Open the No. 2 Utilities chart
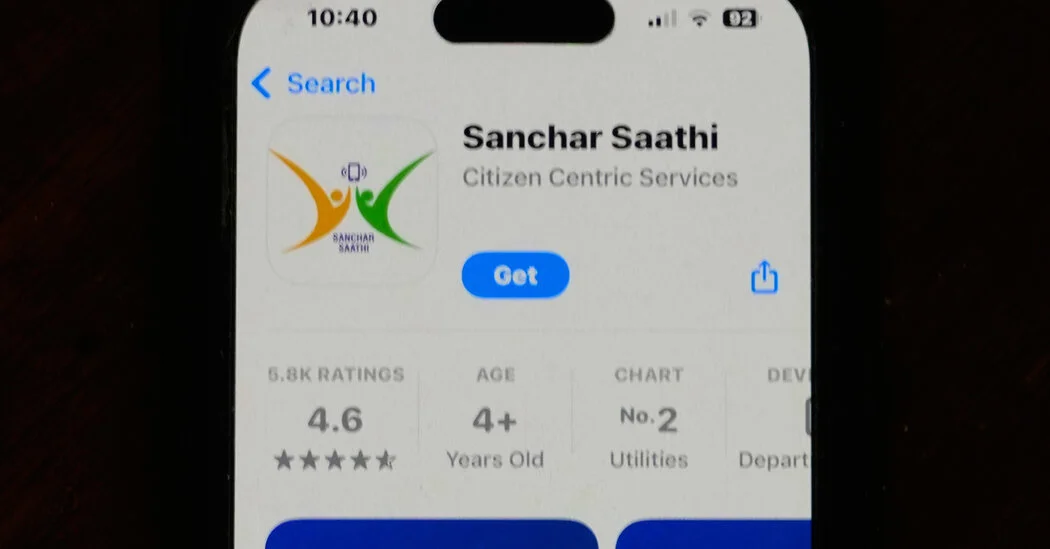 (x=648, y=419)
